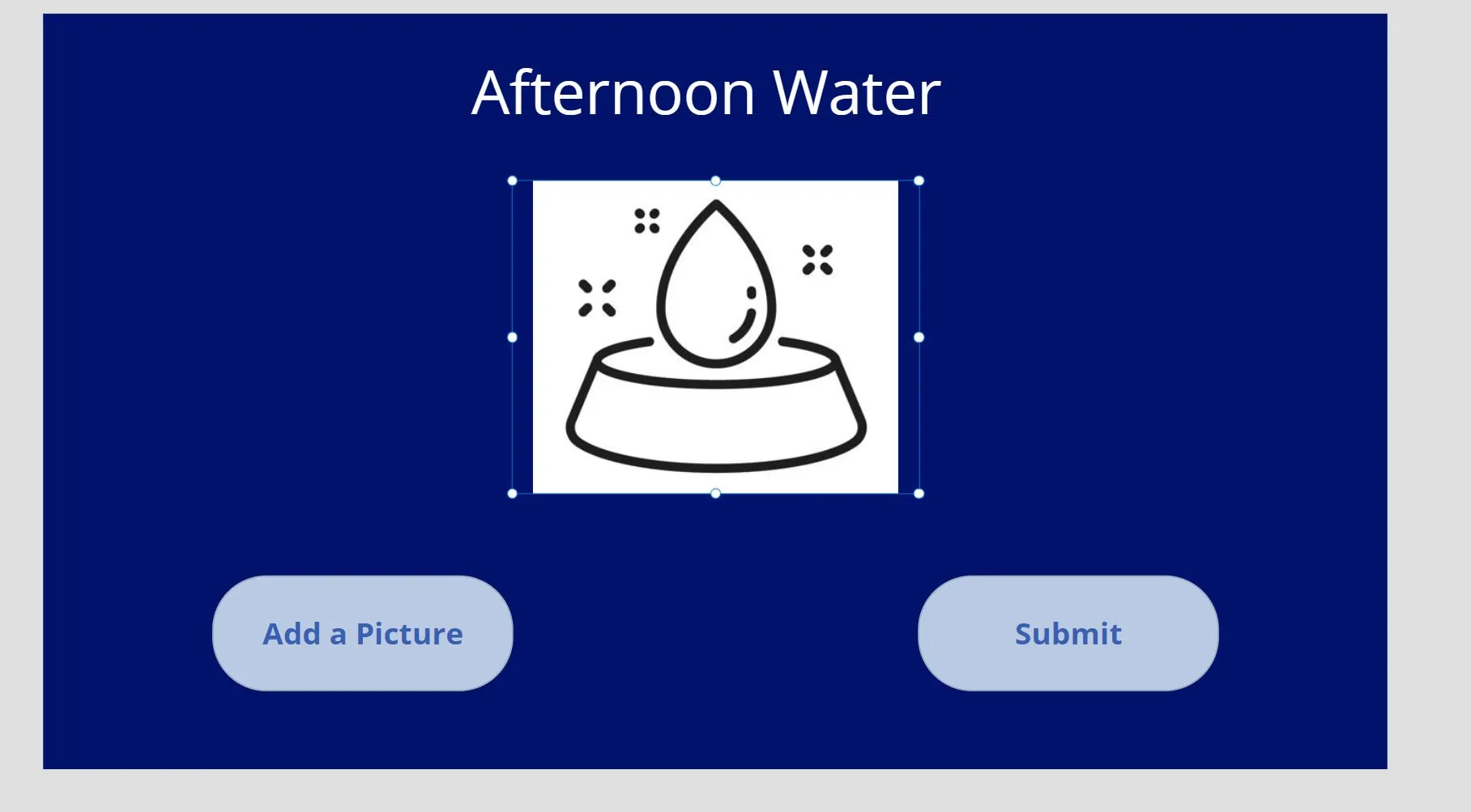Submit the Afternoon Water entry
Screen dimensions: 1471x812
tap(1068, 633)
